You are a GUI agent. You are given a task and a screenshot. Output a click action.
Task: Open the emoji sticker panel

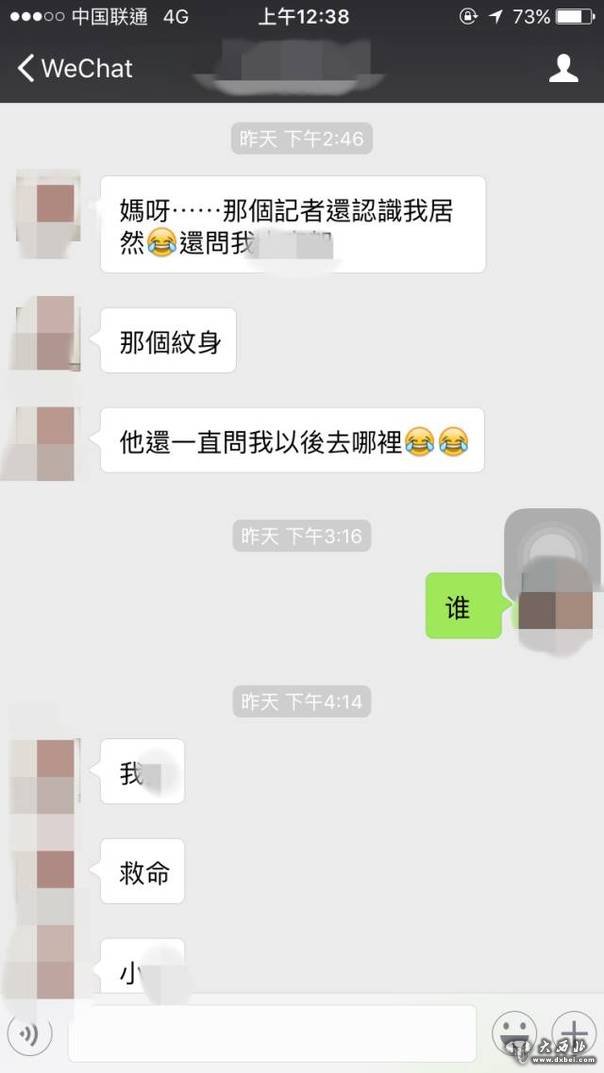516,1031
